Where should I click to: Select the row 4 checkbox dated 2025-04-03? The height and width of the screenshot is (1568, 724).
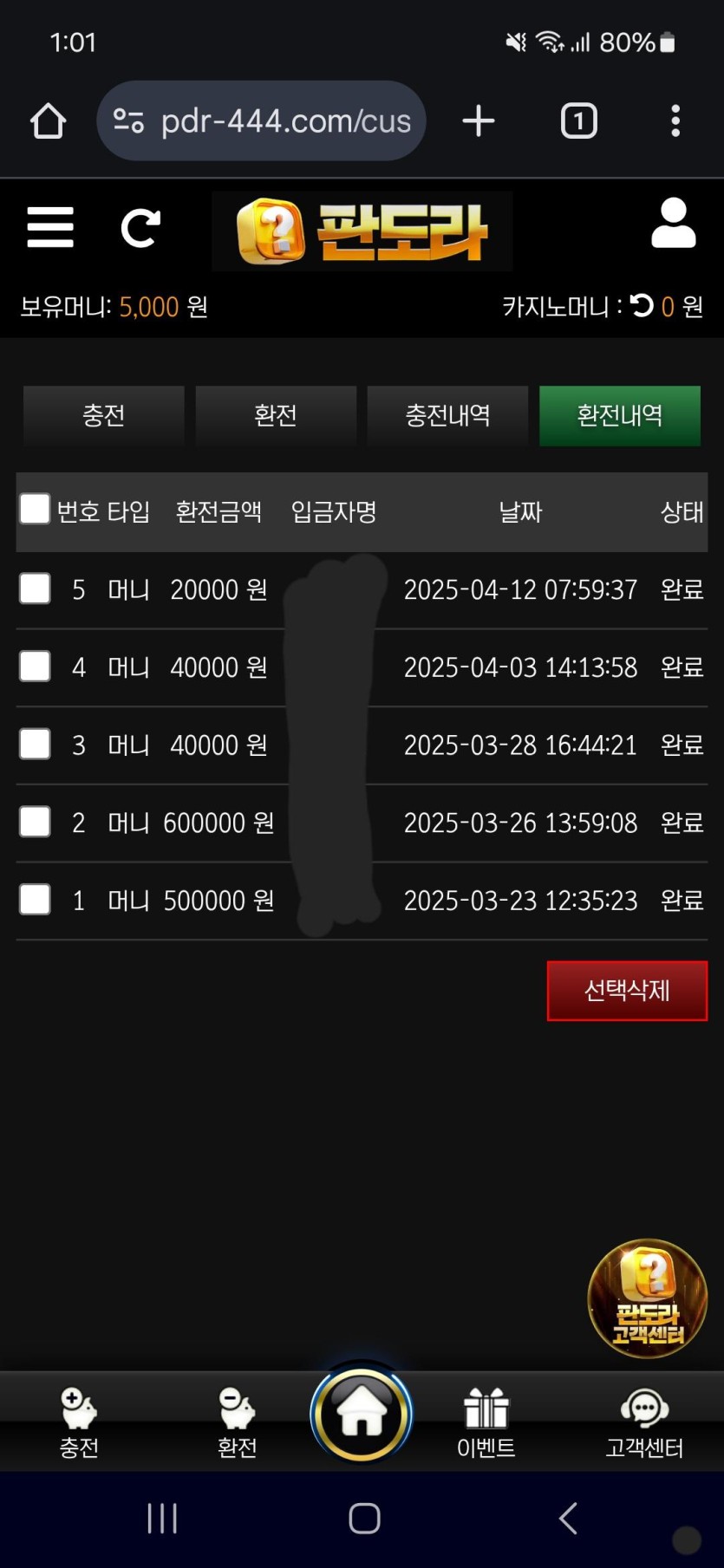pos(35,667)
